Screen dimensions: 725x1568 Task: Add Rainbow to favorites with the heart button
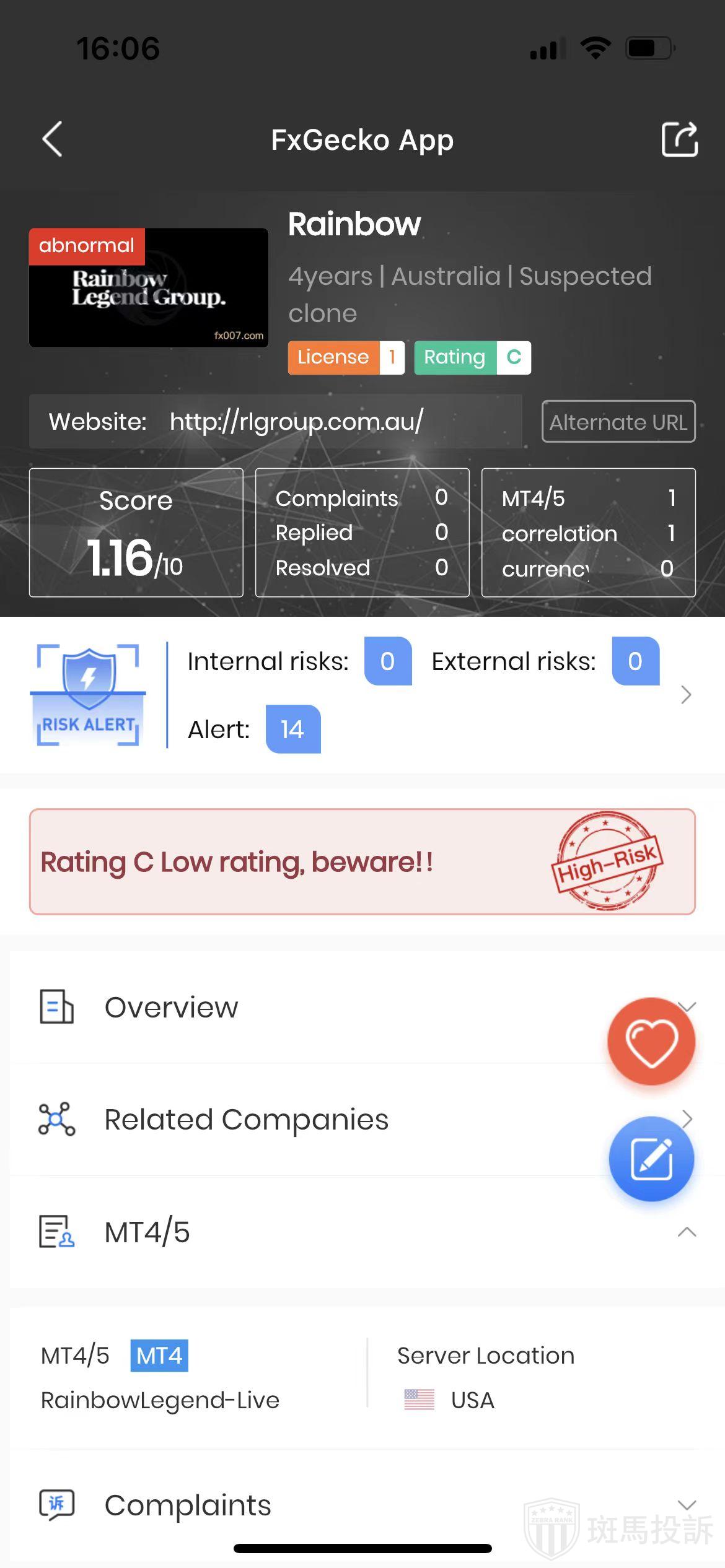click(x=651, y=1042)
